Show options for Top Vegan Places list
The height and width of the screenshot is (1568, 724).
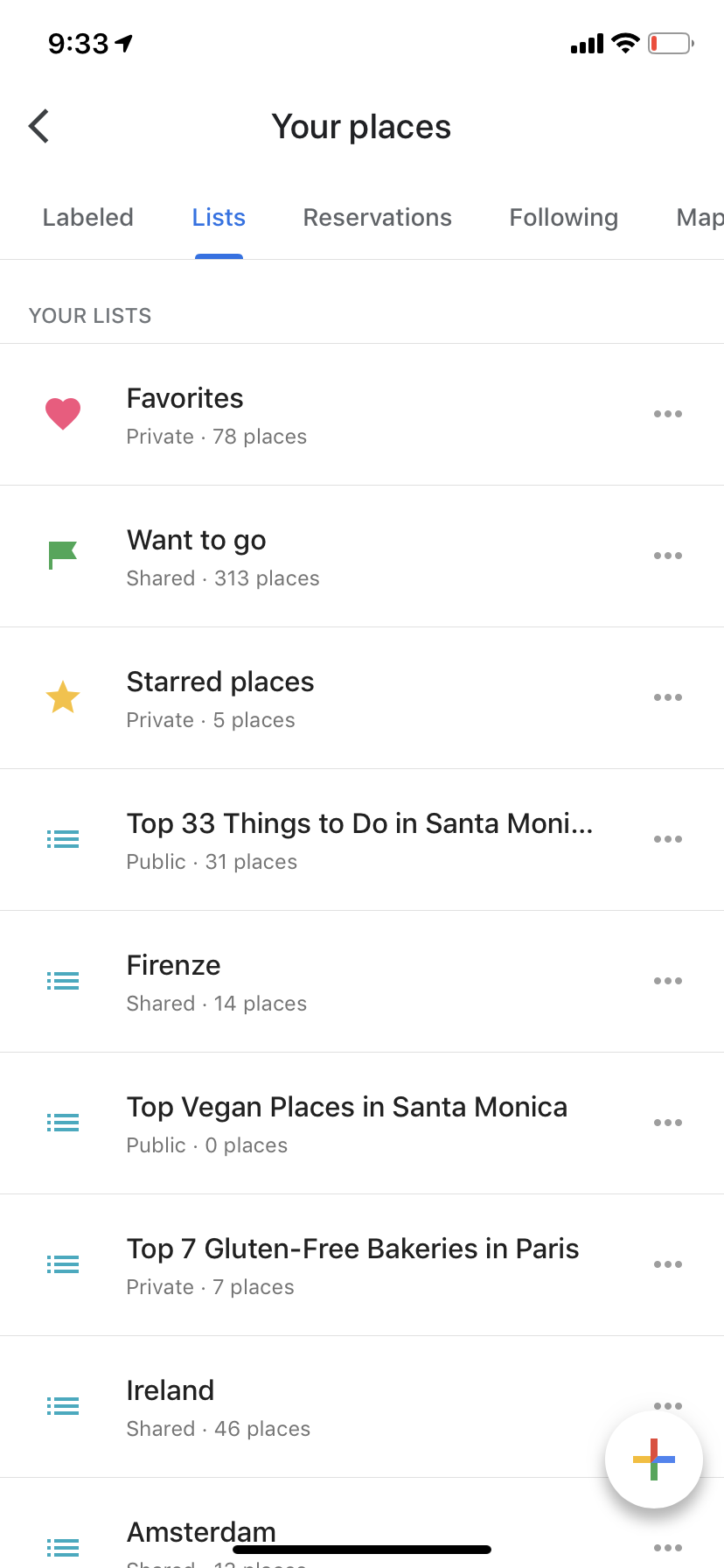[x=667, y=1123]
